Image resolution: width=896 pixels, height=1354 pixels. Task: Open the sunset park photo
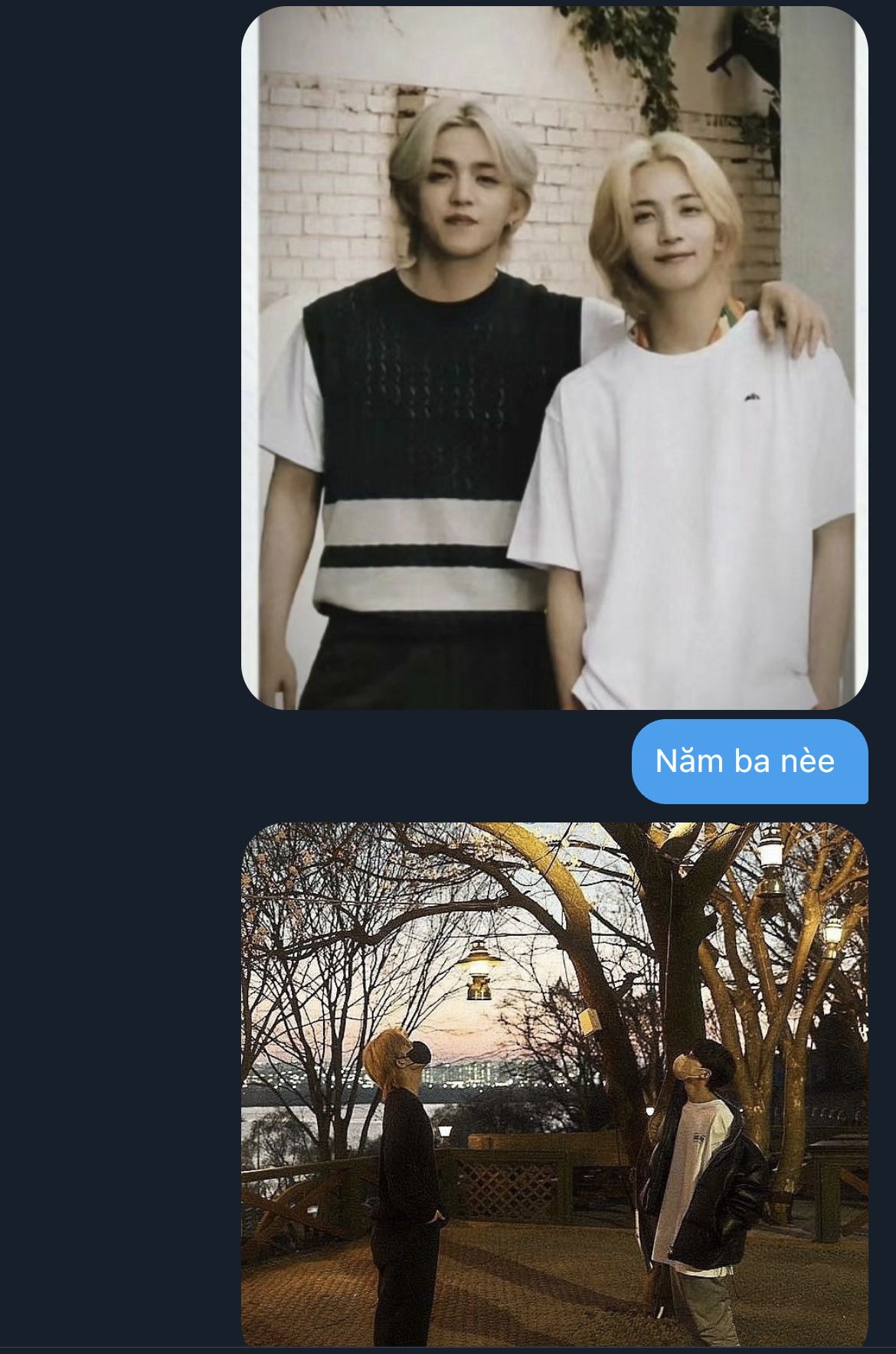(554, 1084)
